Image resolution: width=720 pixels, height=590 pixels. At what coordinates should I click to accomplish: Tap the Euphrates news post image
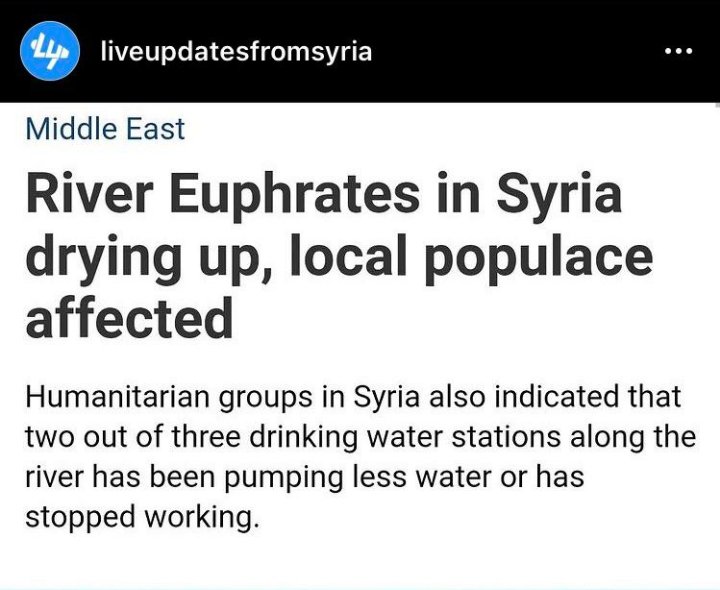coord(360,340)
